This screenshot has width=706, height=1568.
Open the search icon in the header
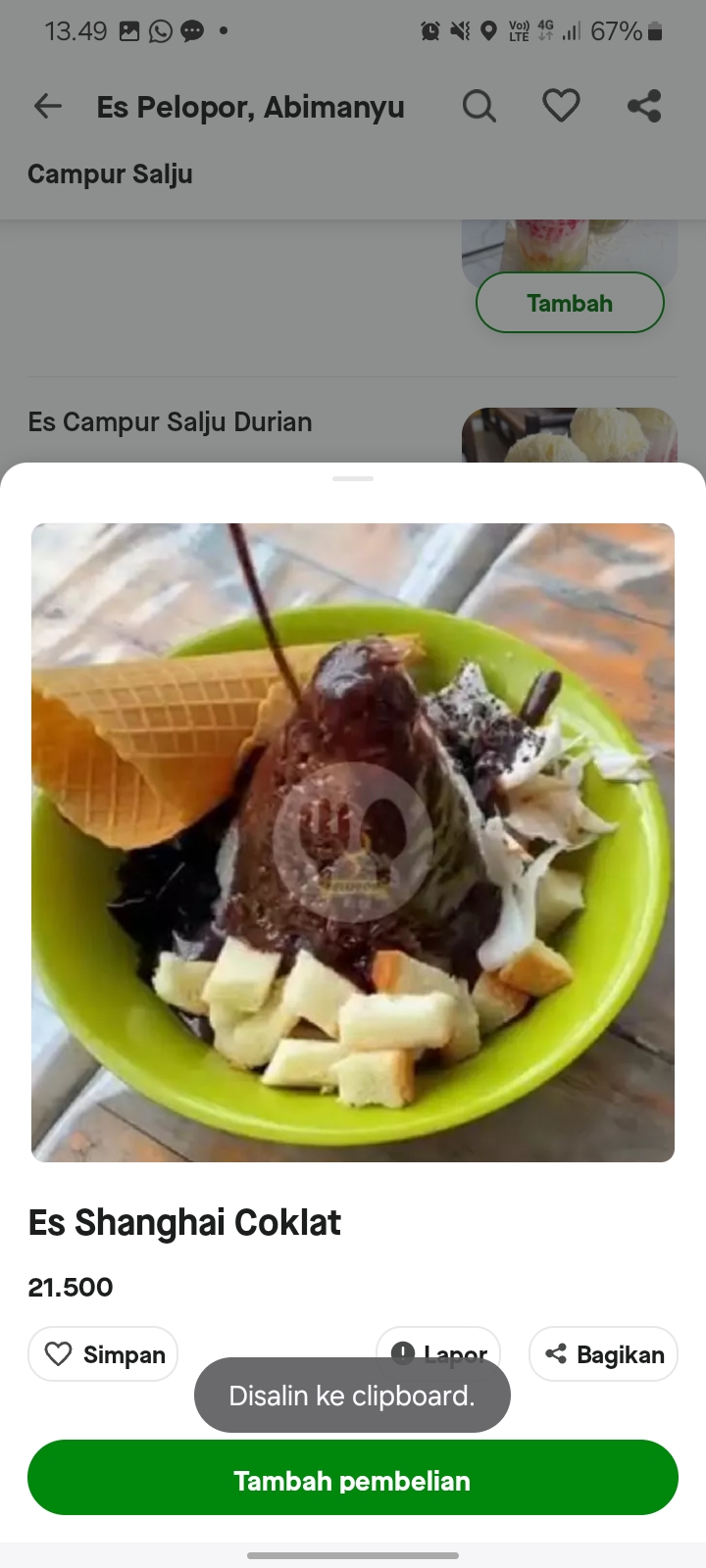coord(479,105)
